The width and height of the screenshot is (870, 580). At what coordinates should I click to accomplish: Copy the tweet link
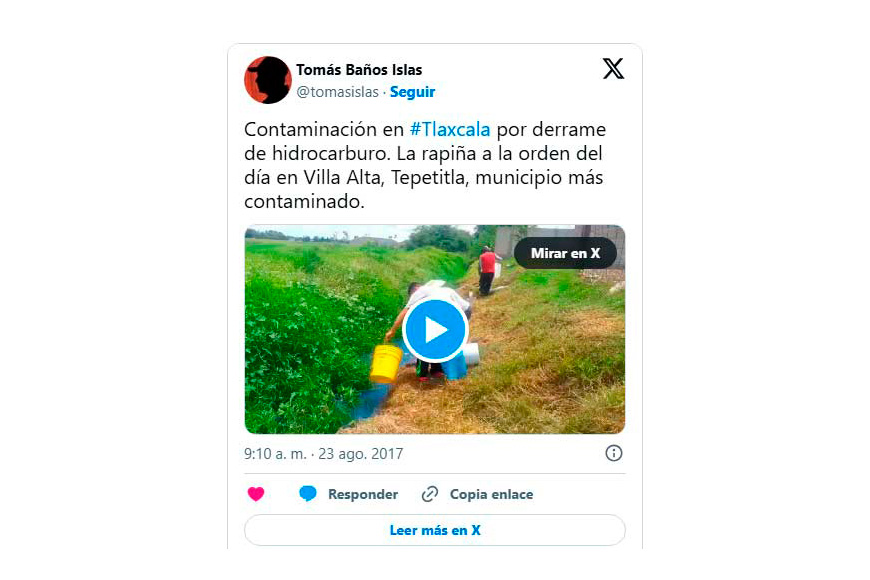pos(478,494)
